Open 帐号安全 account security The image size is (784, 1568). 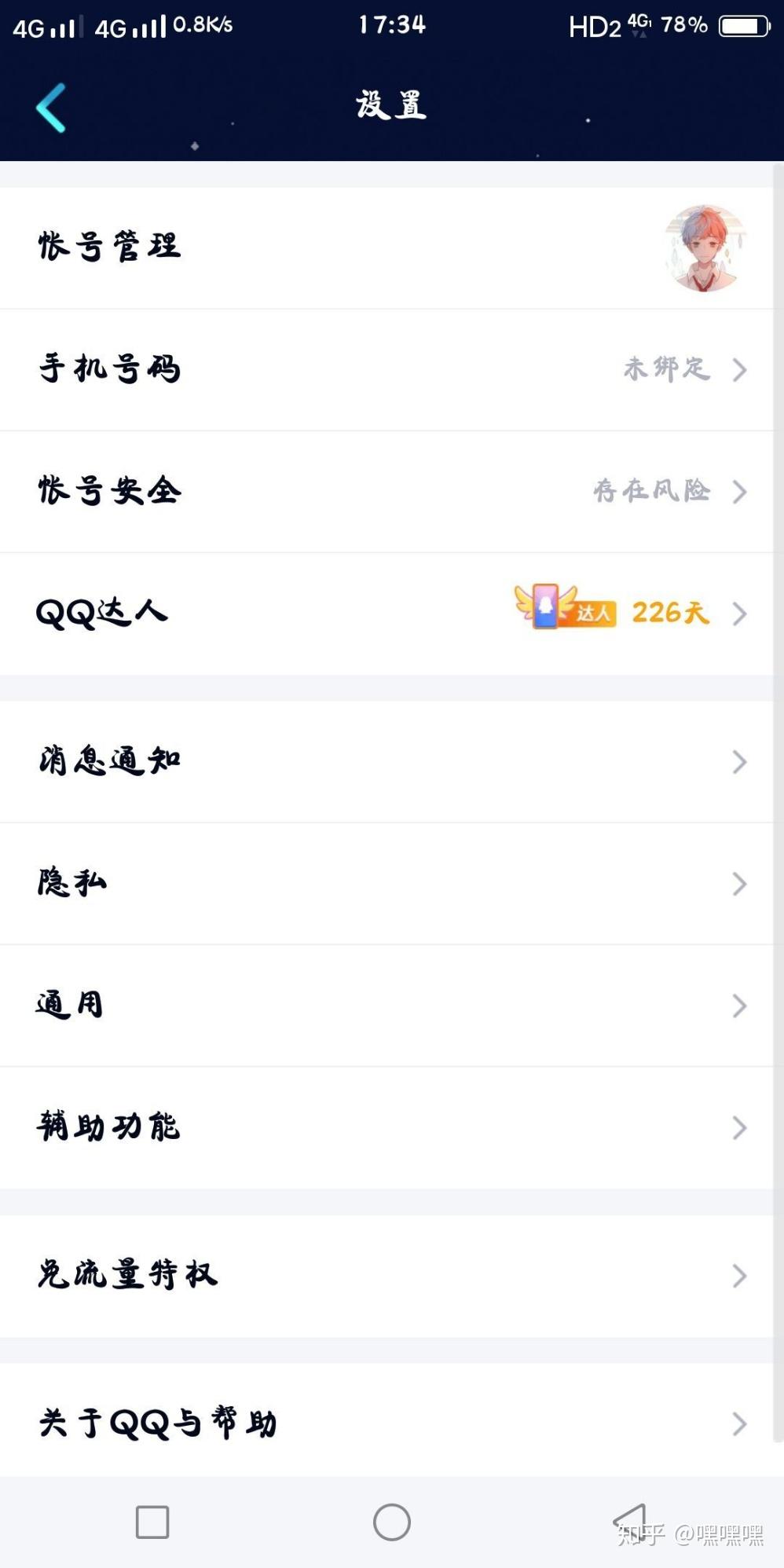point(387,492)
